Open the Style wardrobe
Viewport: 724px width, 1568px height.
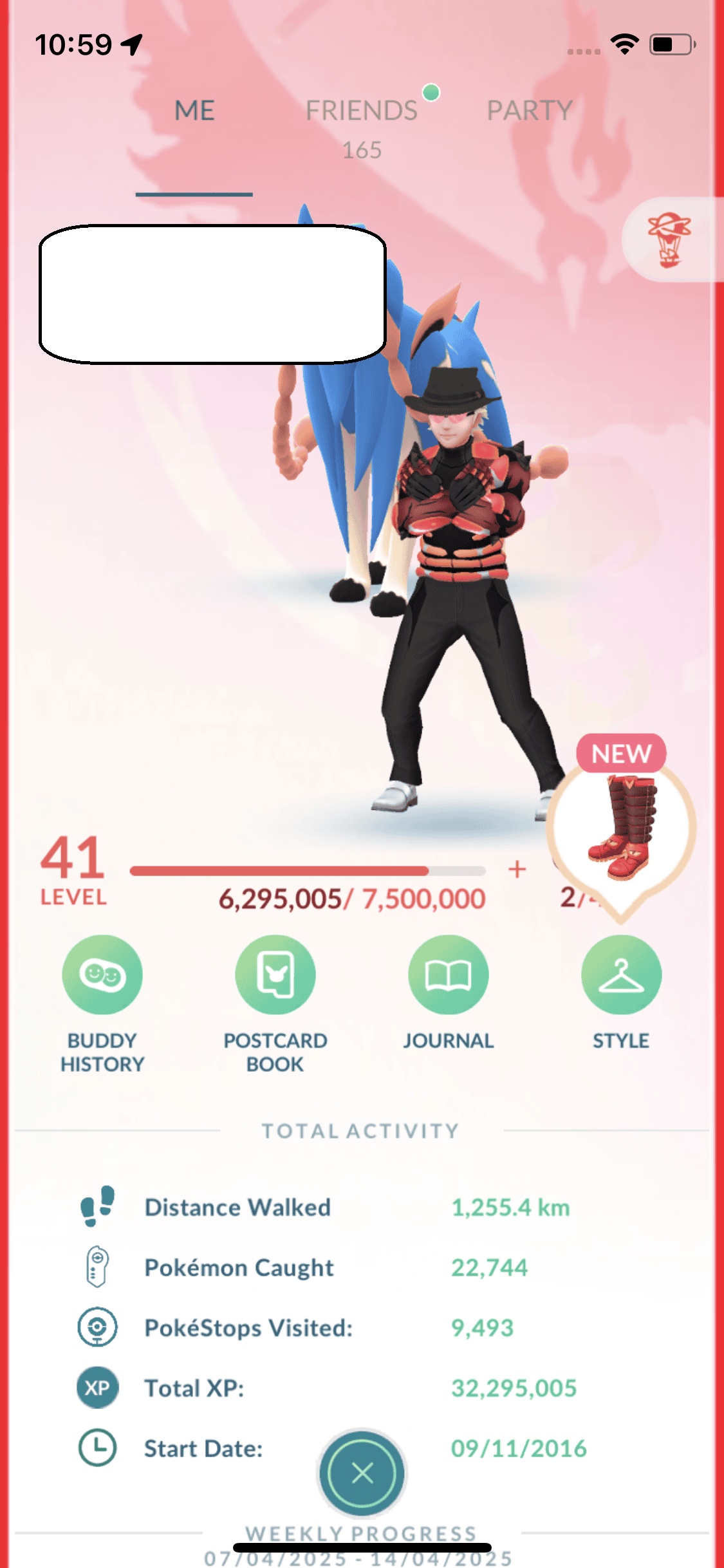tap(620, 975)
